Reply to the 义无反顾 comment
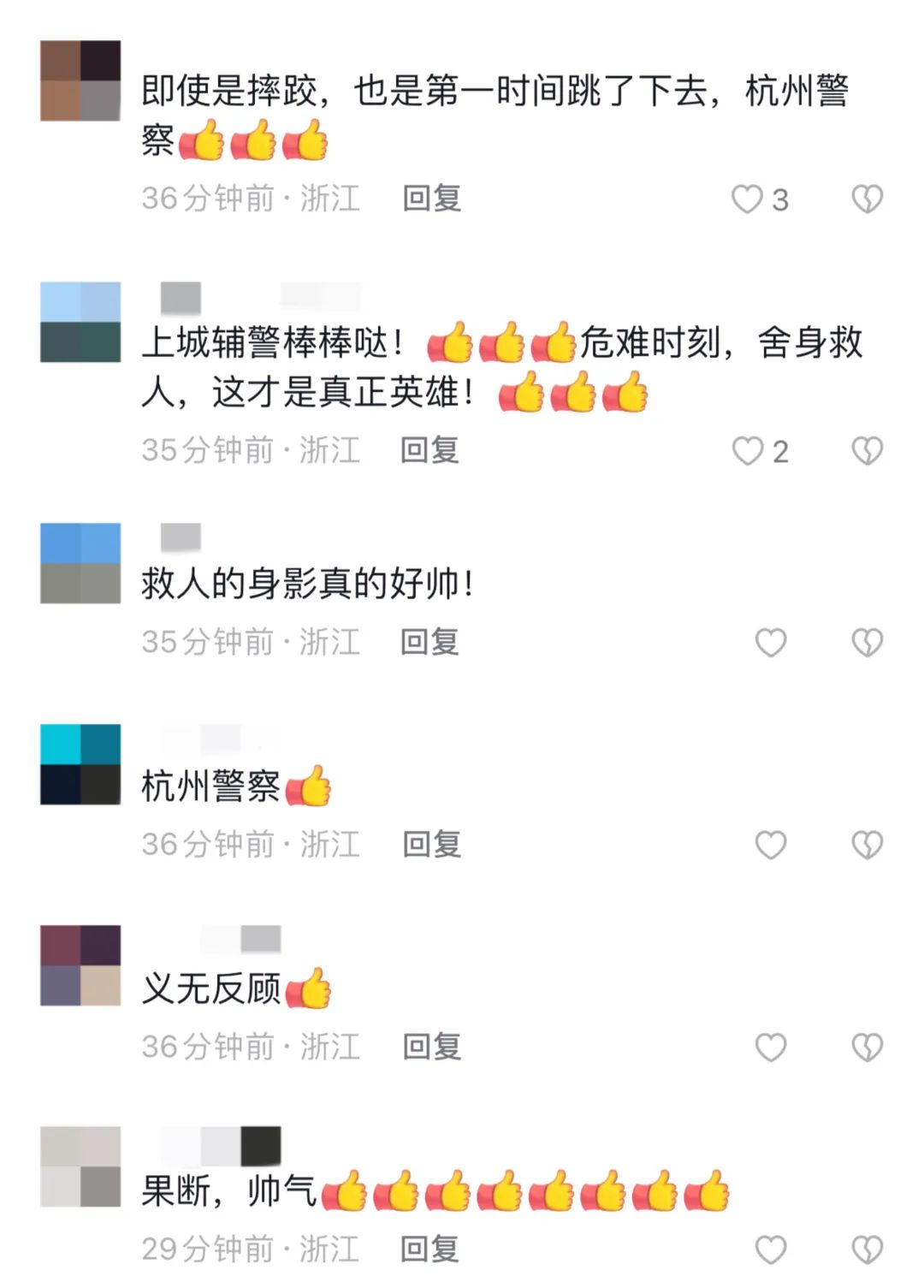The image size is (924, 1288). click(432, 1047)
